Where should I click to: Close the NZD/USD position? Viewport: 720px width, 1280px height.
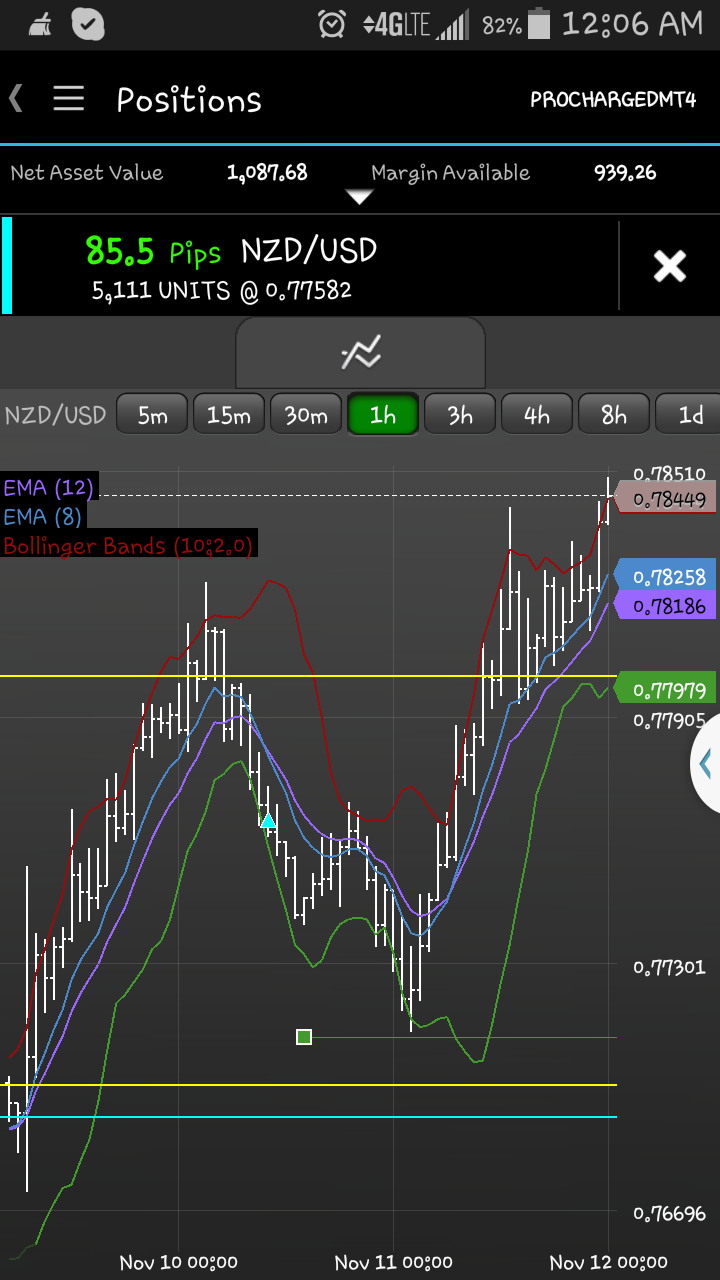(669, 266)
